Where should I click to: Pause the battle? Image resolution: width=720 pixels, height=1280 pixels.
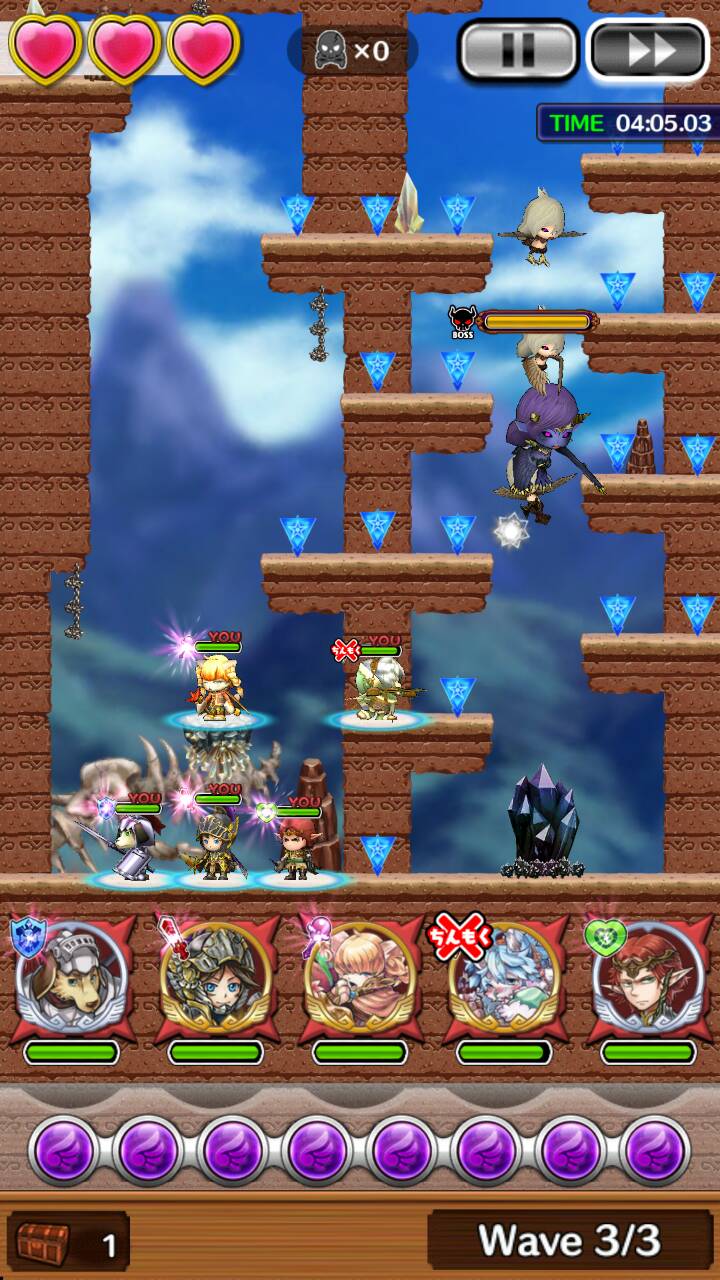[518, 50]
